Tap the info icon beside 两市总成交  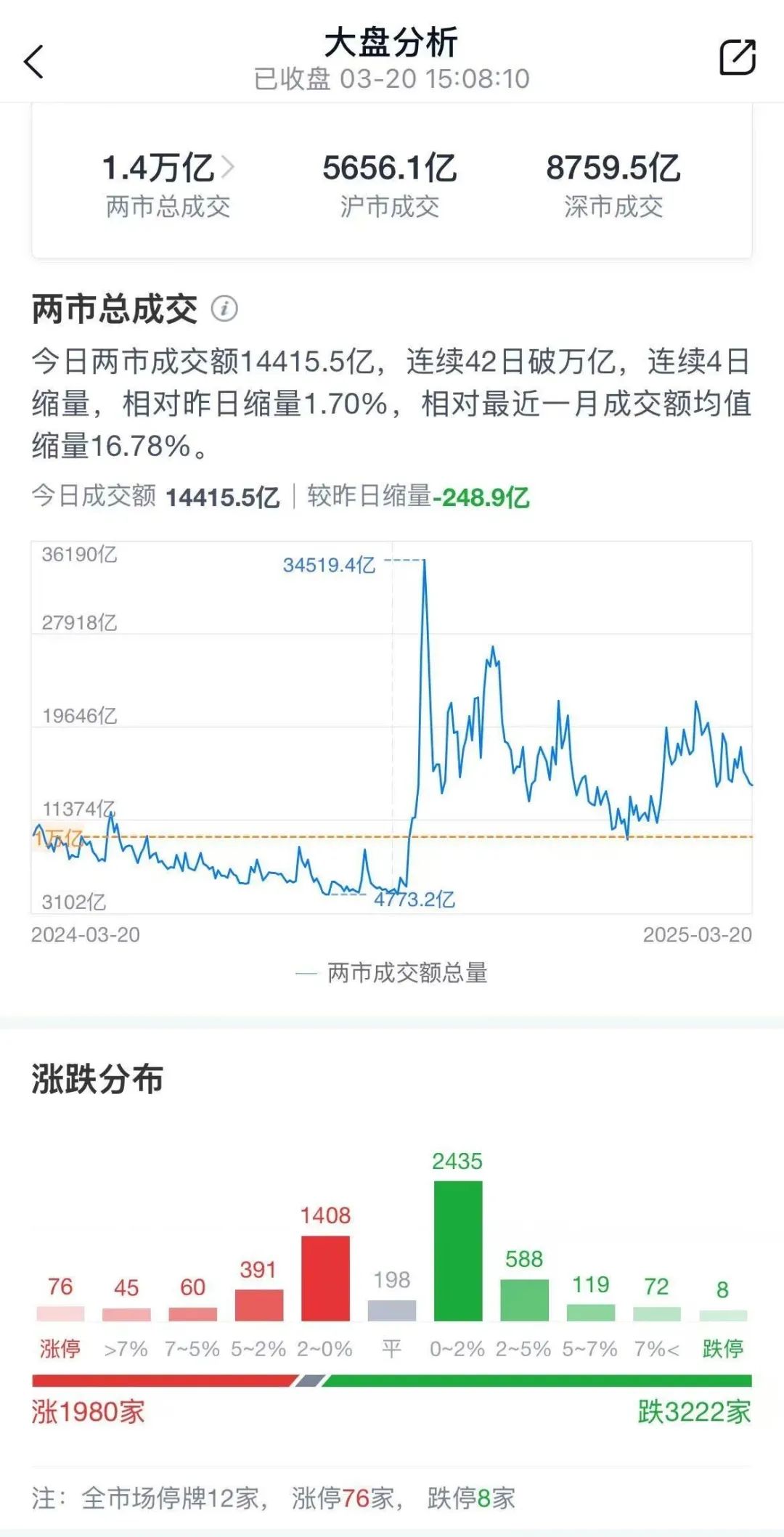(x=225, y=308)
